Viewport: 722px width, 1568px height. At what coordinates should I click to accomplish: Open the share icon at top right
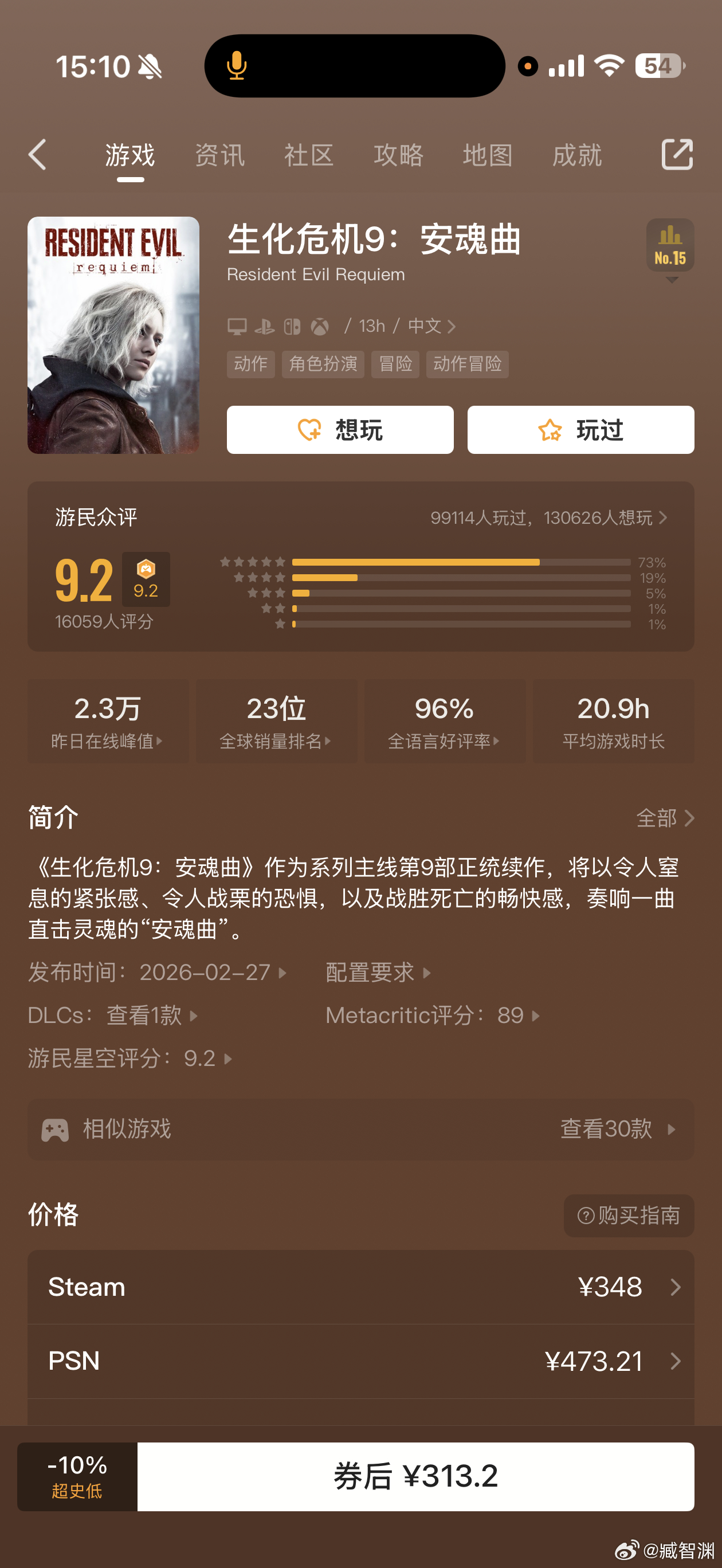[676, 154]
